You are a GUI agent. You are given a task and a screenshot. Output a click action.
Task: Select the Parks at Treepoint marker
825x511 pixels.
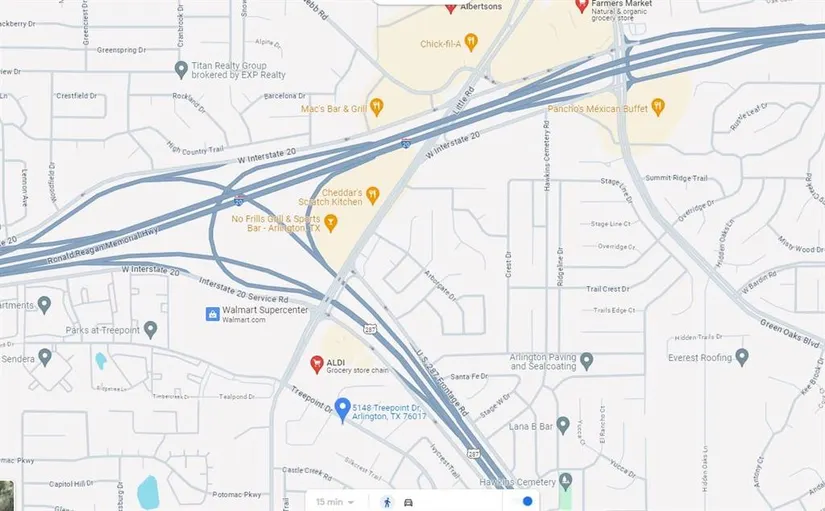pyautogui.click(x=151, y=328)
